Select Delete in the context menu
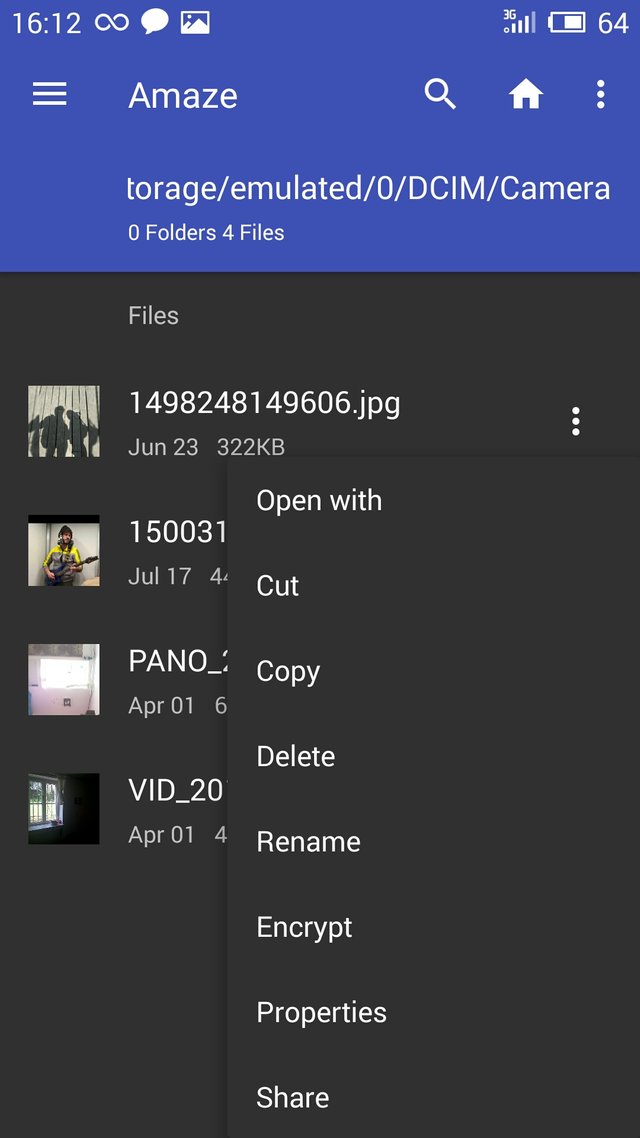The image size is (640, 1138). click(433, 756)
